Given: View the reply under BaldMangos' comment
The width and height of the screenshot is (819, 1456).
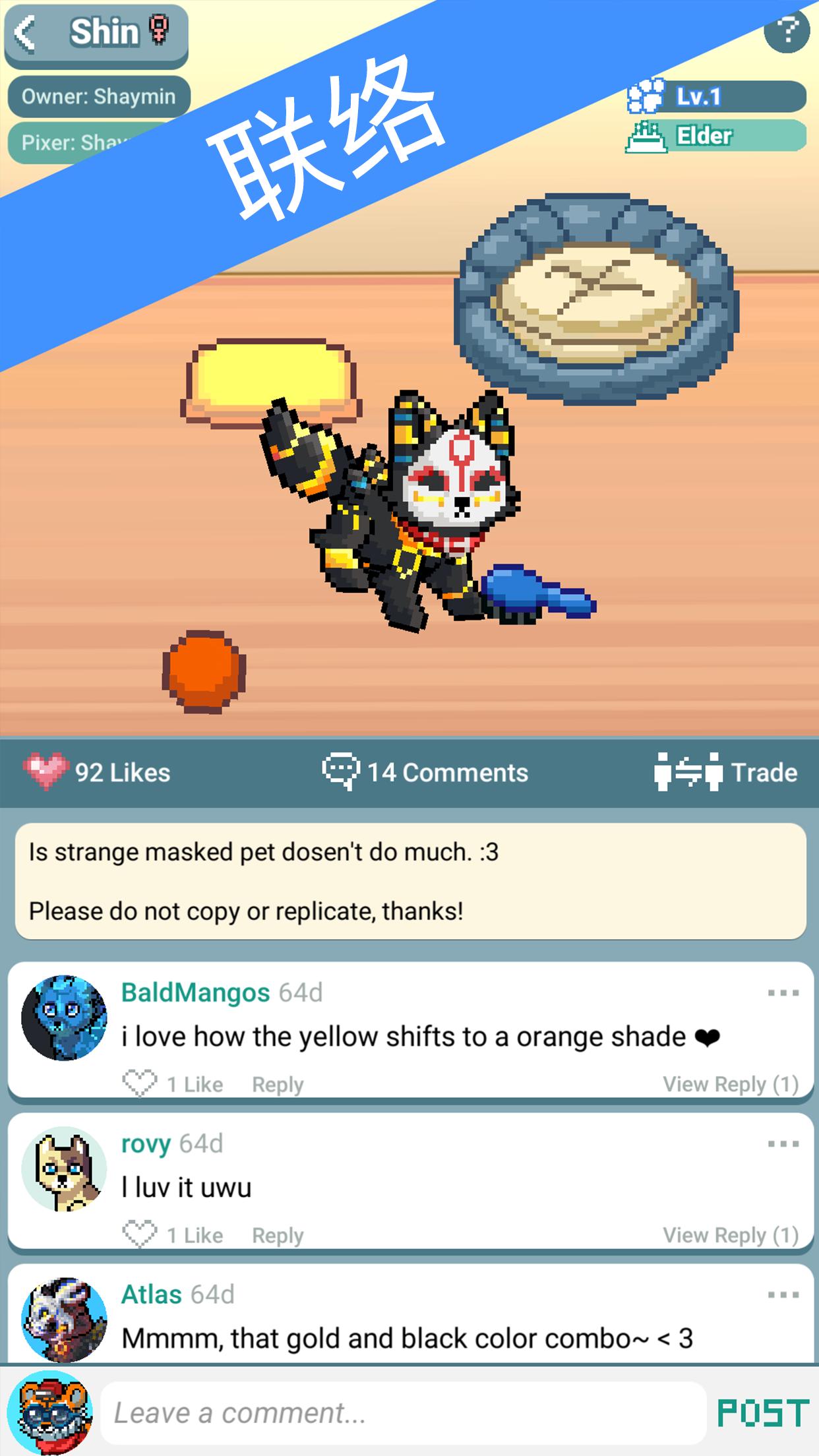Looking at the screenshot, I should [731, 1085].
